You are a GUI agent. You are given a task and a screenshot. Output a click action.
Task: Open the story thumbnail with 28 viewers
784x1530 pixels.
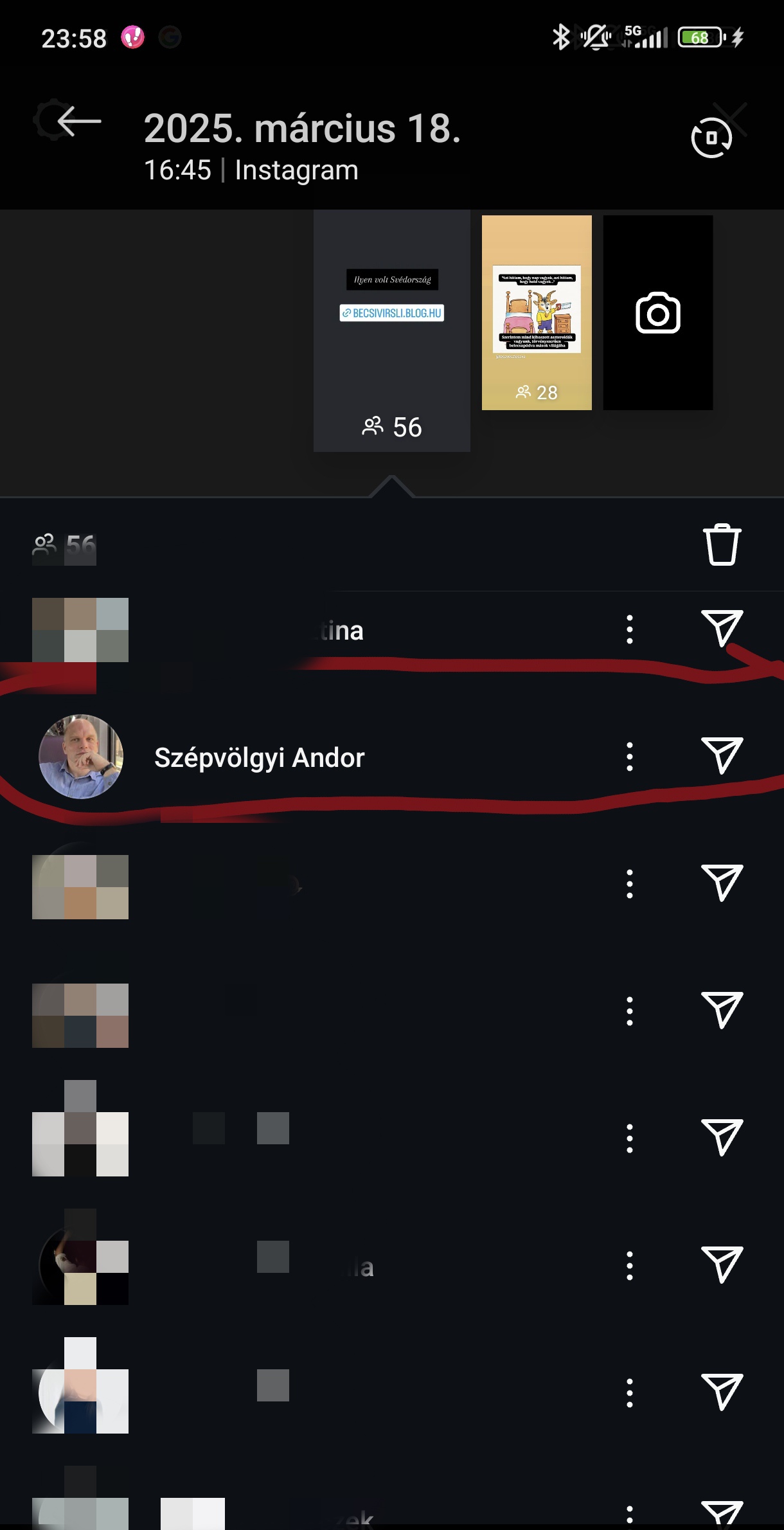[537, 312]
